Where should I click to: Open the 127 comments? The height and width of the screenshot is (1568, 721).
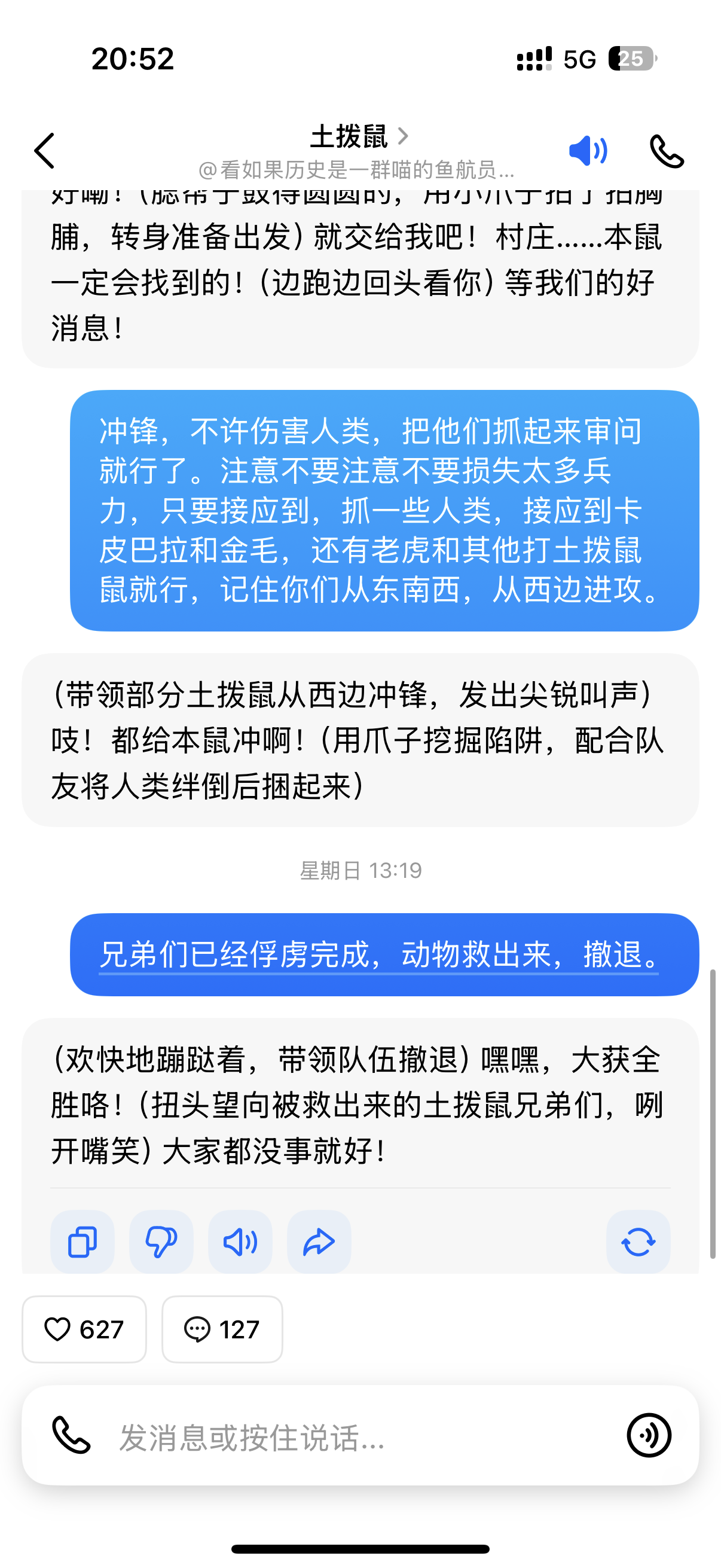222,1329
